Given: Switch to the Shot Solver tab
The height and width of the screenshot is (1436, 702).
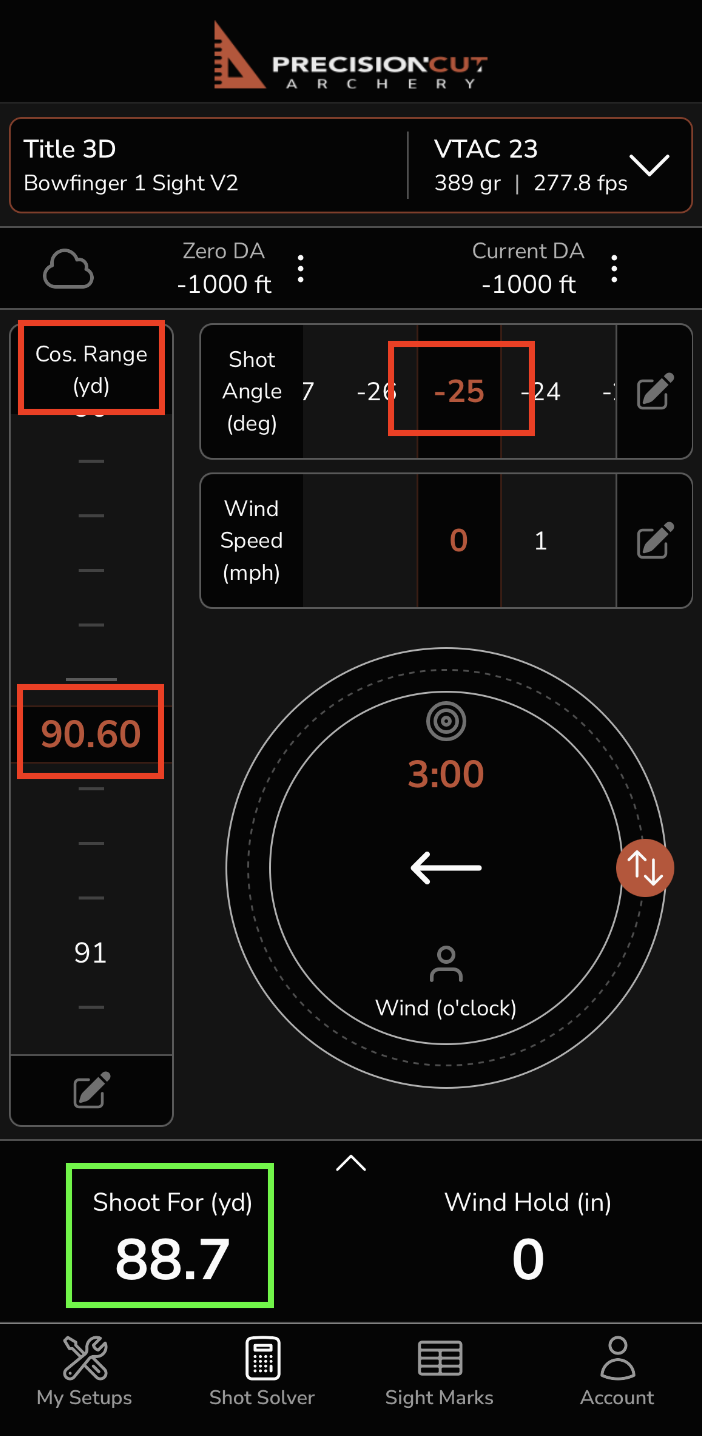Looking at the screenshot, I should click(262, 1371).
